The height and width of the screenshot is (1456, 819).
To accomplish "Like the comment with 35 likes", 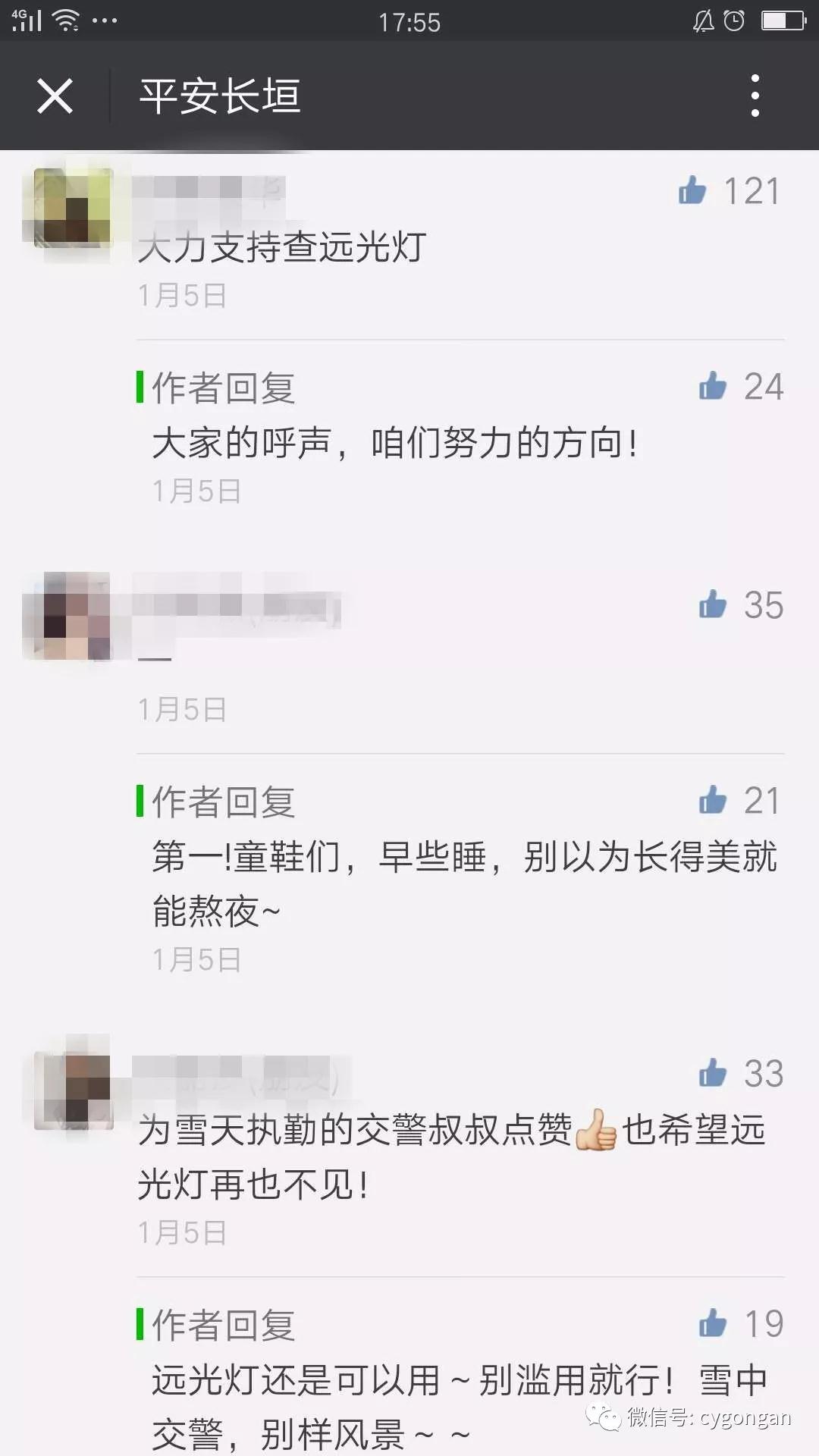I will 713,604.
